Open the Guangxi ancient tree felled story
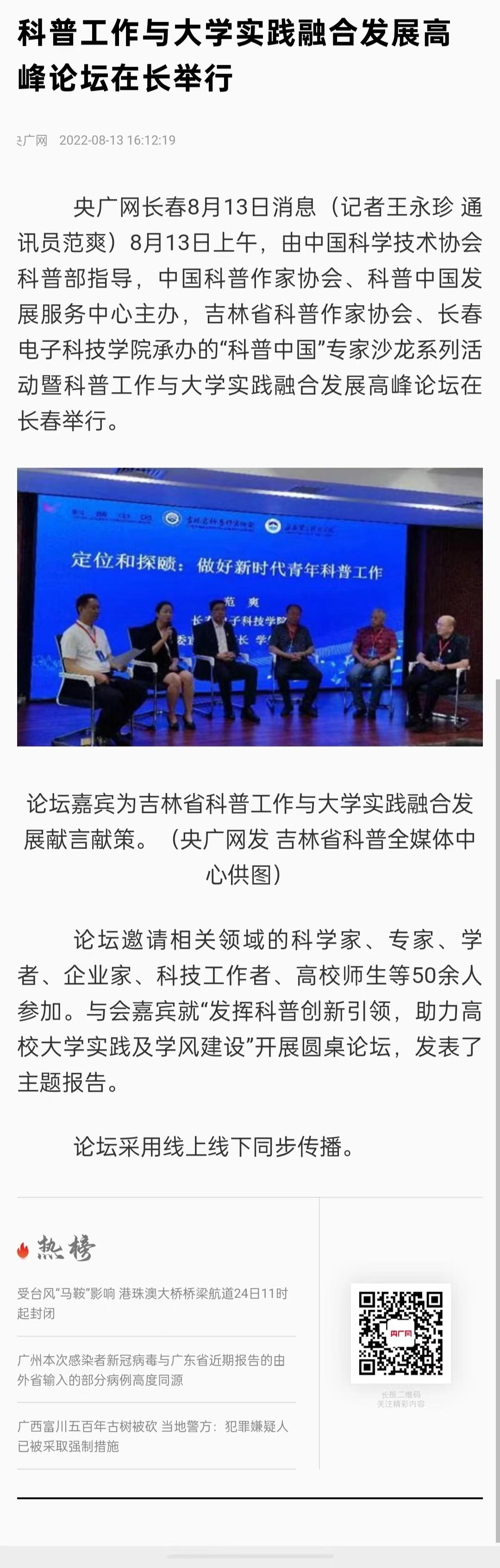Image resolution: width=500 pixels, height=1568 pixels. pos(152,1436)
